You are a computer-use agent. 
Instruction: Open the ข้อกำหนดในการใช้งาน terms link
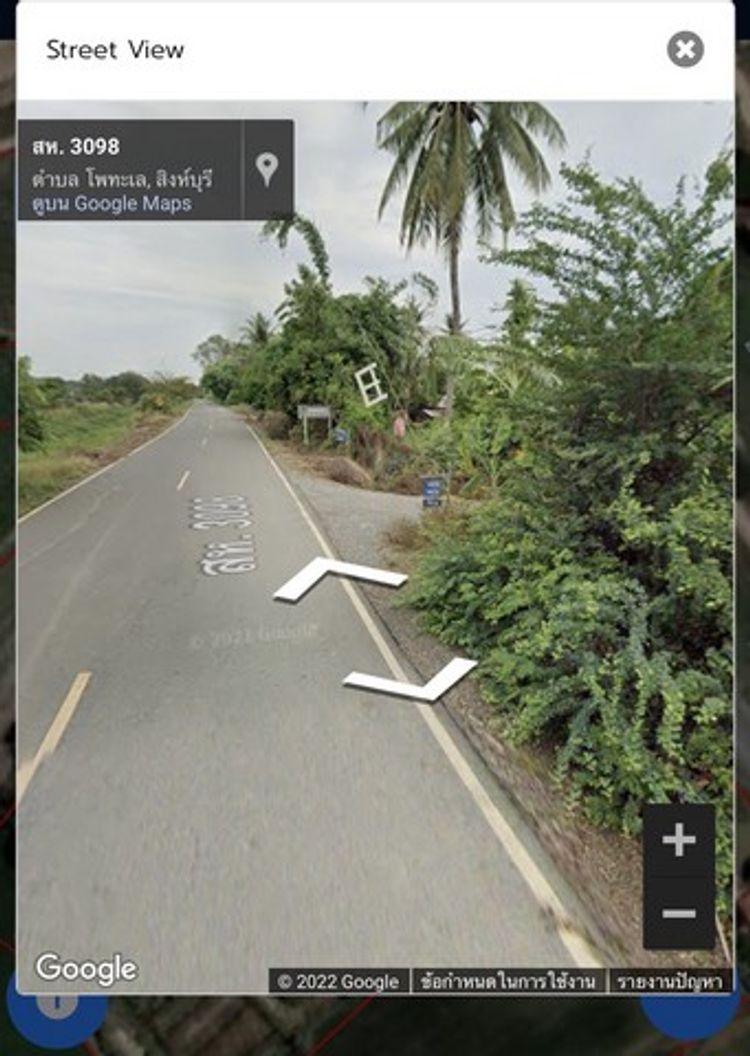coord(508,982)
